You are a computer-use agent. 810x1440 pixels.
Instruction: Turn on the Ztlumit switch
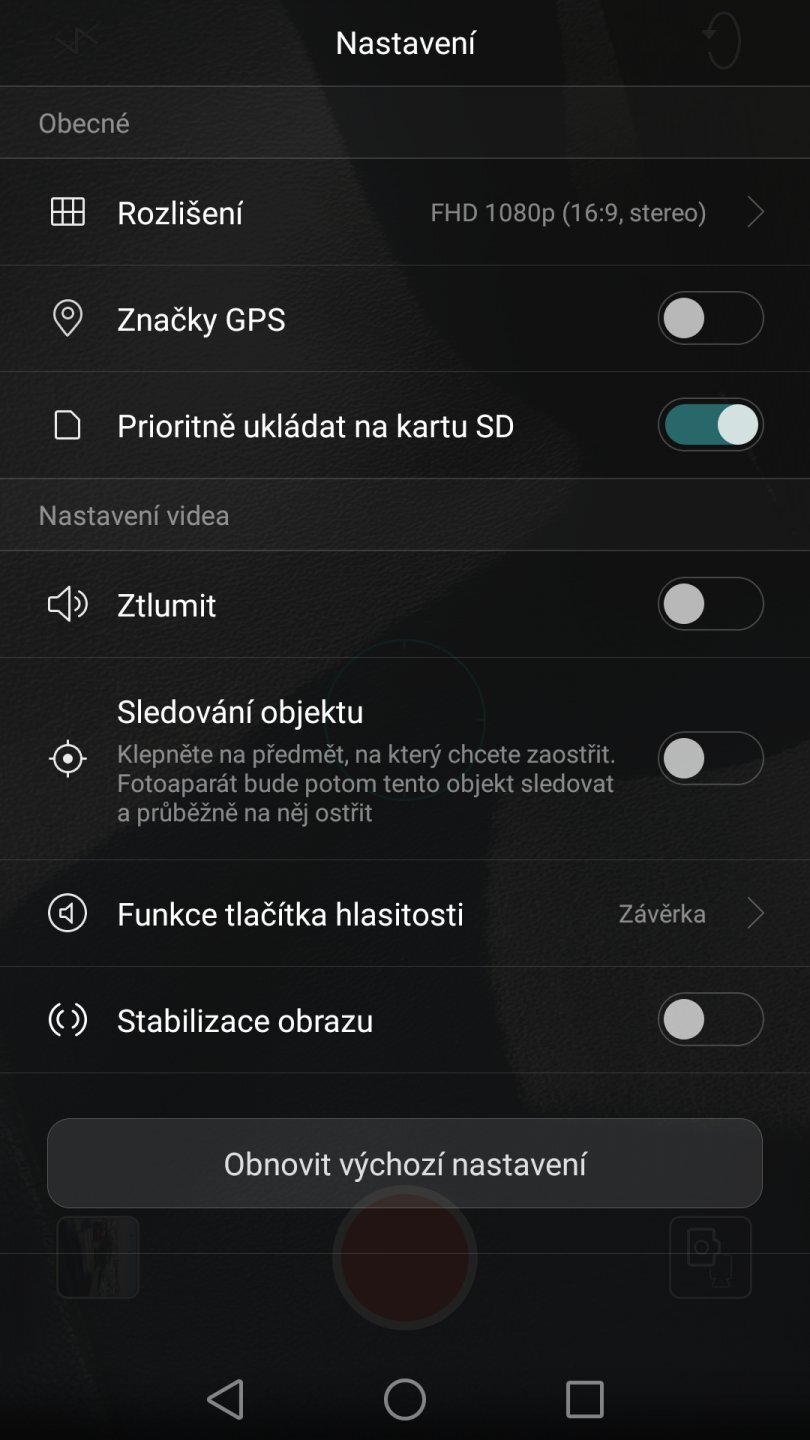point(711,604)
